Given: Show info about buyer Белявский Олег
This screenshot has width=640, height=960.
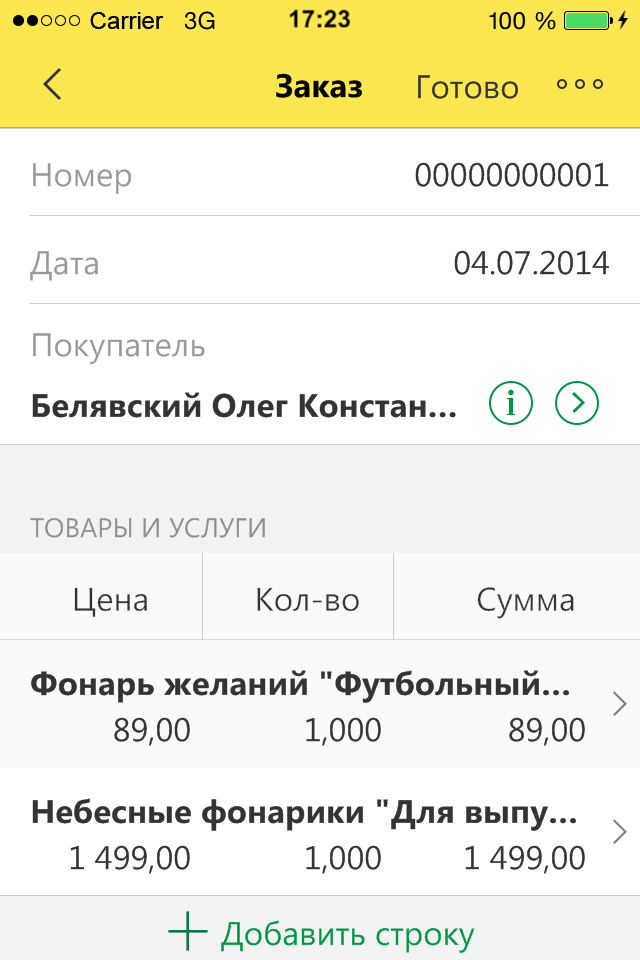Looking at the screenshot, I should pyautogui.click(x=511, y=403).
